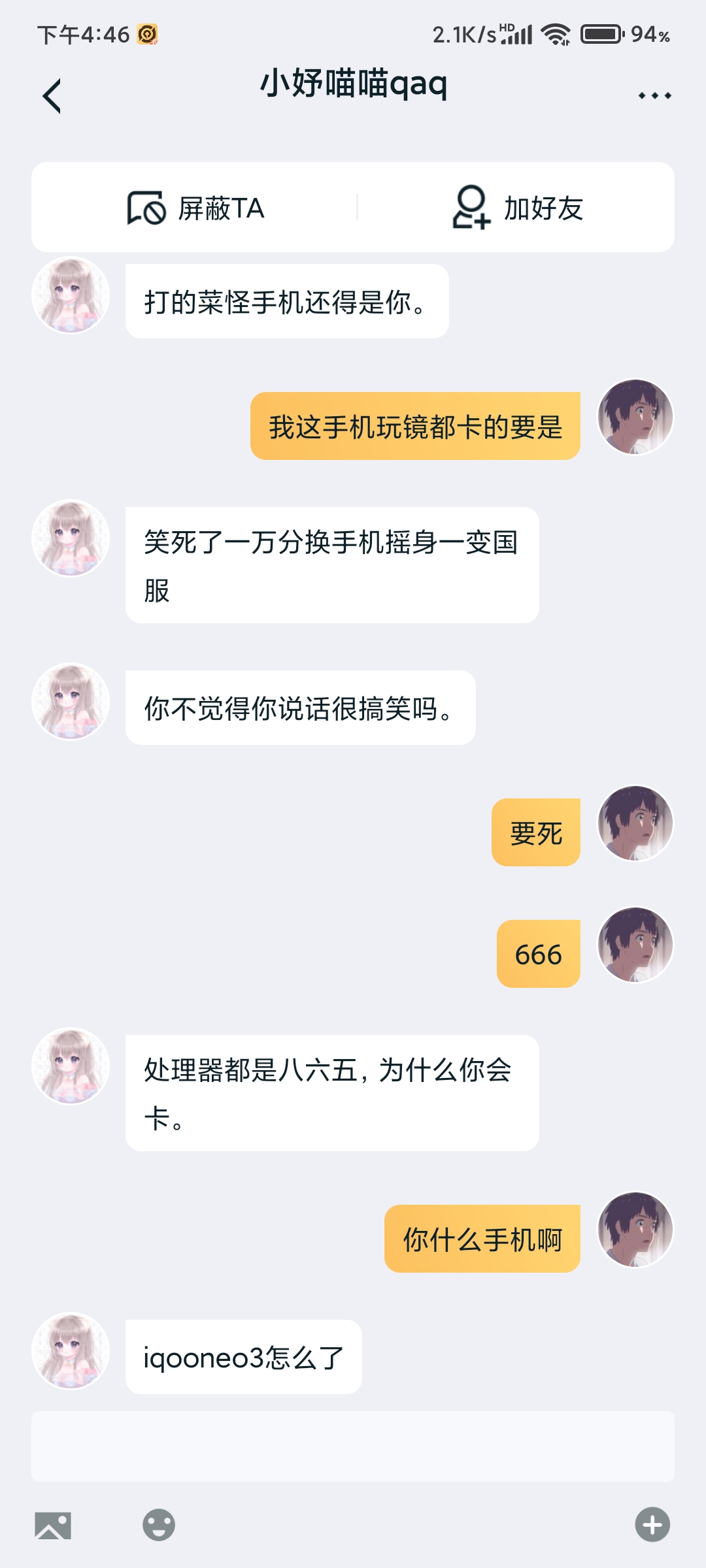This screenshot has width=706, height=1568.
Task: Open the image picker icon
Action: [53, 1526]
